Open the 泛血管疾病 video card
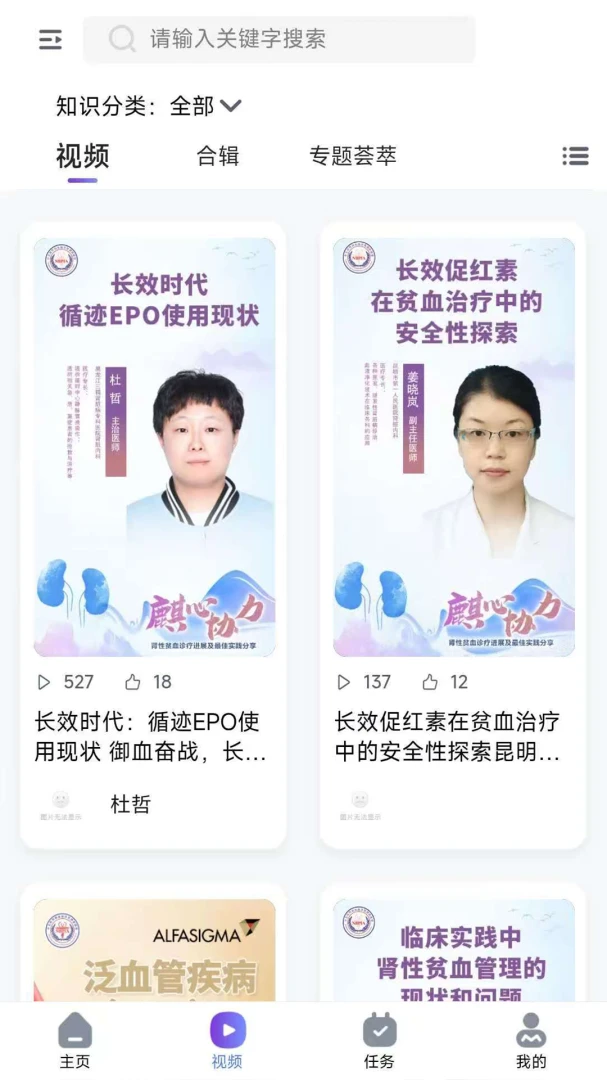The width and height of the screenshot is (607, 1080). (154, 951)
